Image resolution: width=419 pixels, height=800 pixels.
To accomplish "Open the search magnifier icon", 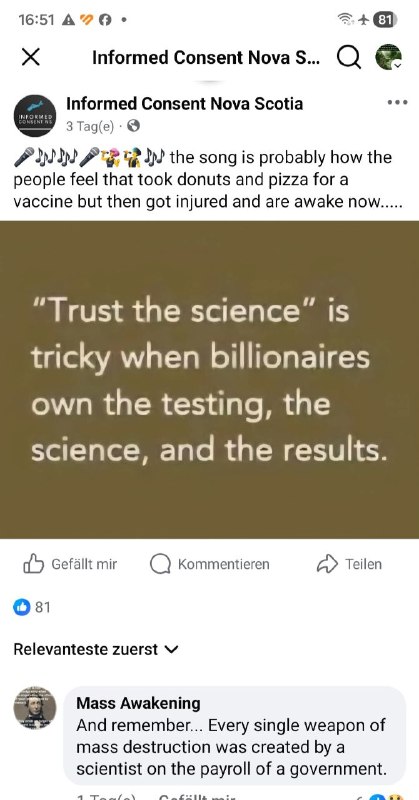I will 349,58.
